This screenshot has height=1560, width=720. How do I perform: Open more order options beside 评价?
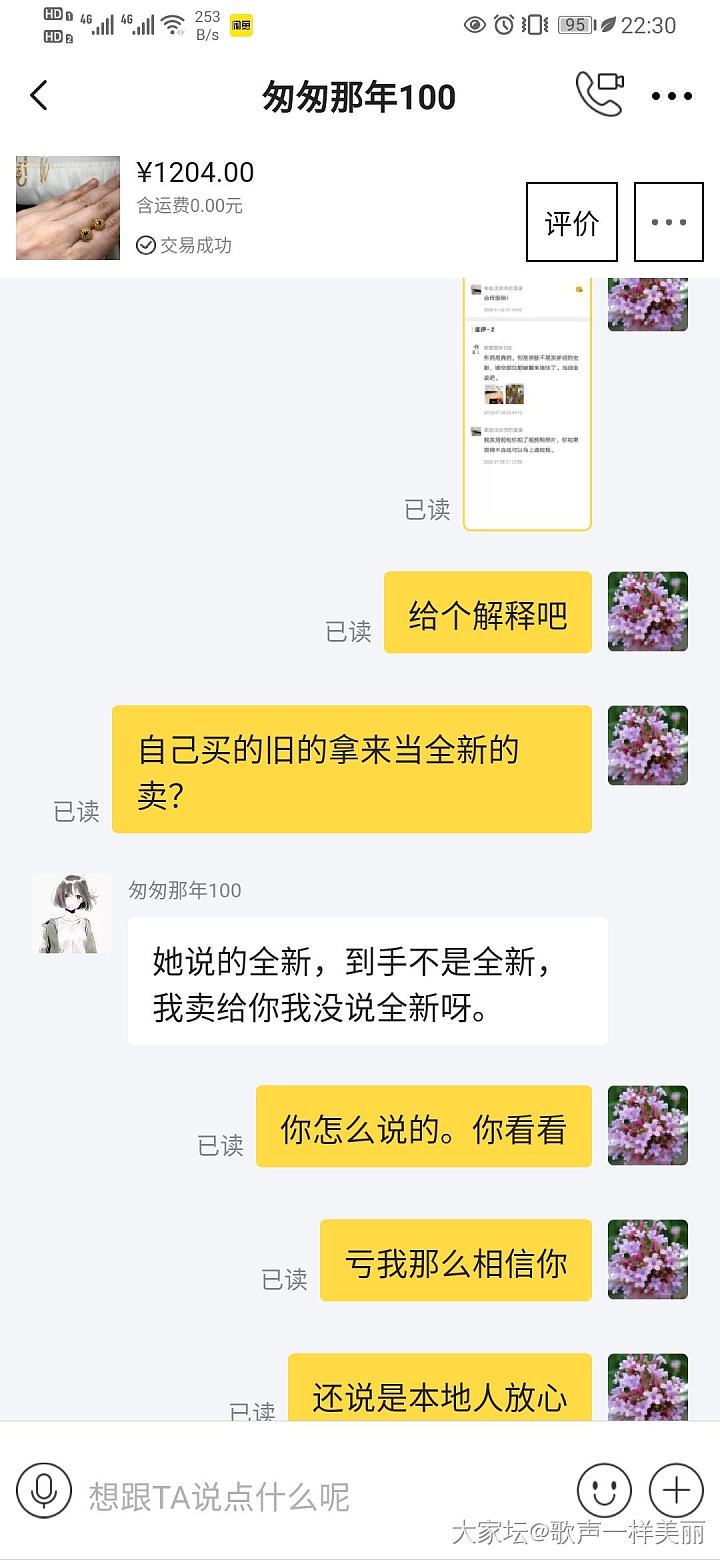[668, 222]
